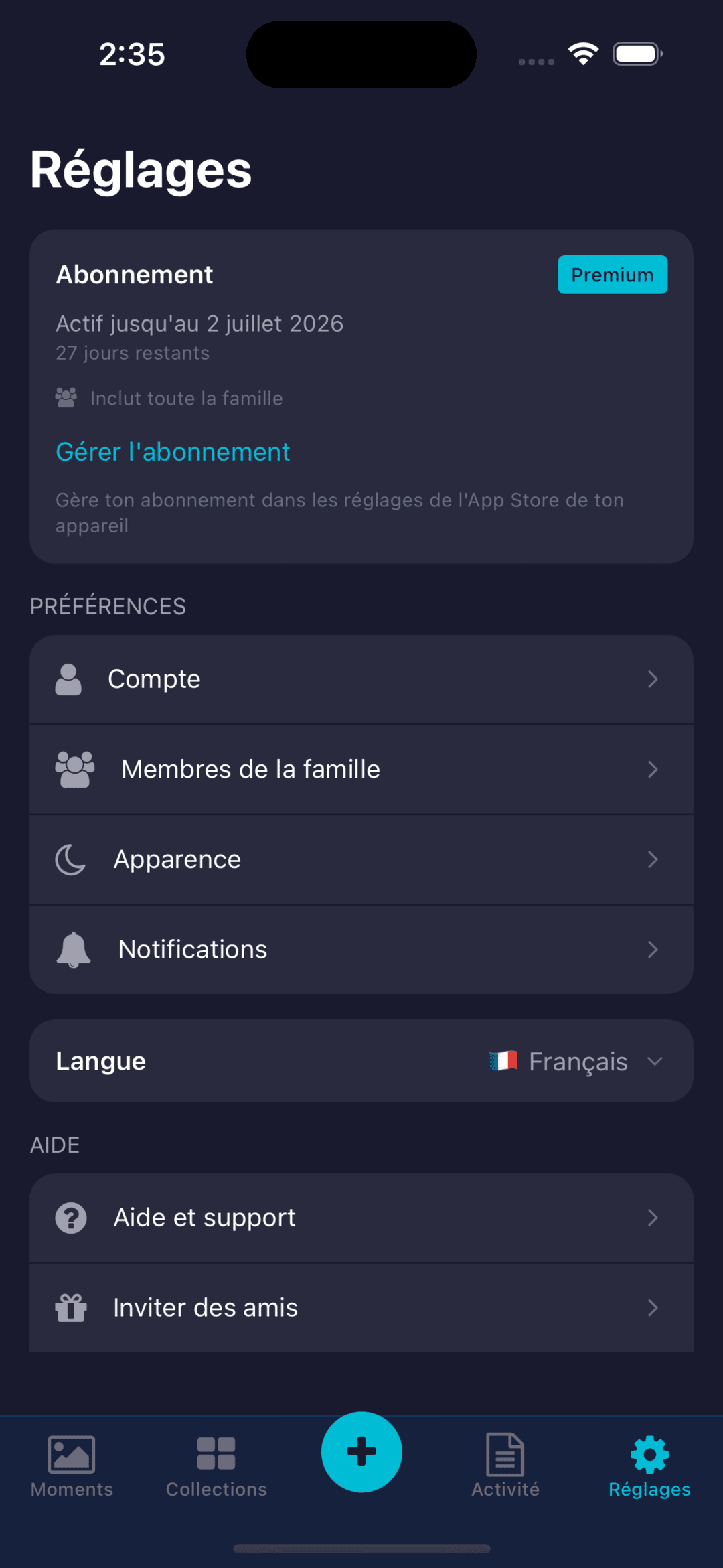Open Aide et support
The height and width of the screenshot is (1568, 723).
(x=361, y=1218)
